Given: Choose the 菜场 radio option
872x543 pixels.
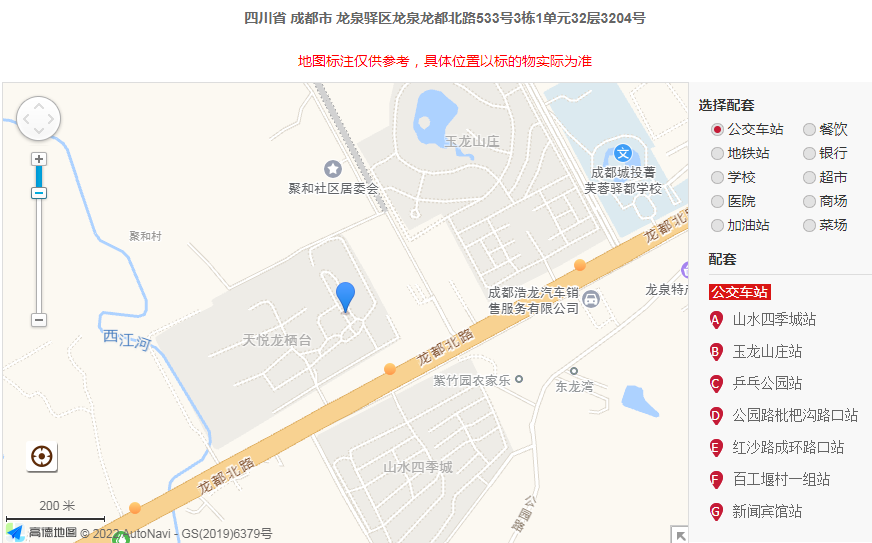Looking at the screenshot, I should [809, 226].
